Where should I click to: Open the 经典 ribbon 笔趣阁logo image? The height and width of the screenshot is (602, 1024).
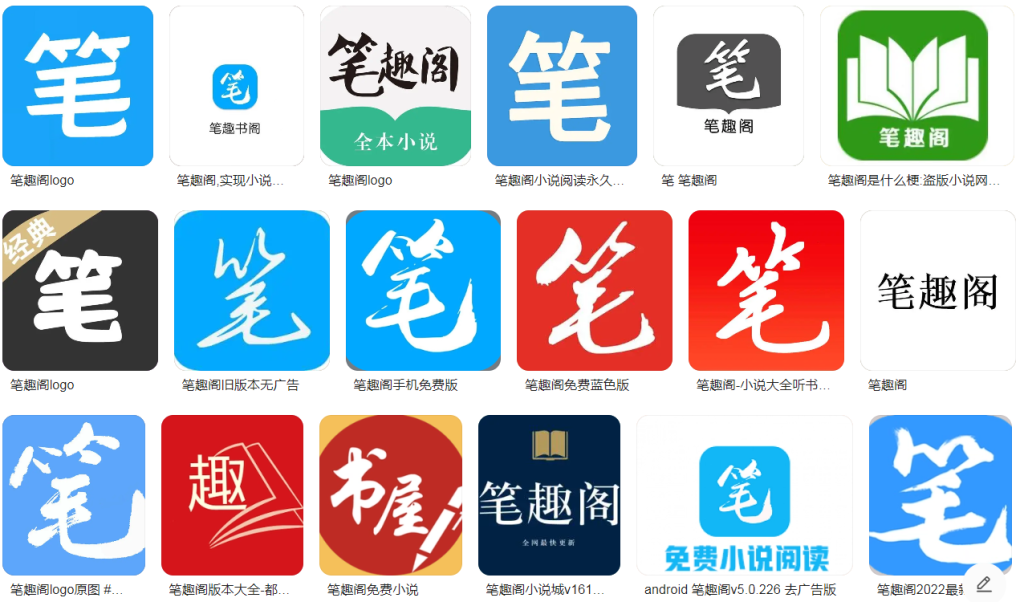[x=80, y=290]
